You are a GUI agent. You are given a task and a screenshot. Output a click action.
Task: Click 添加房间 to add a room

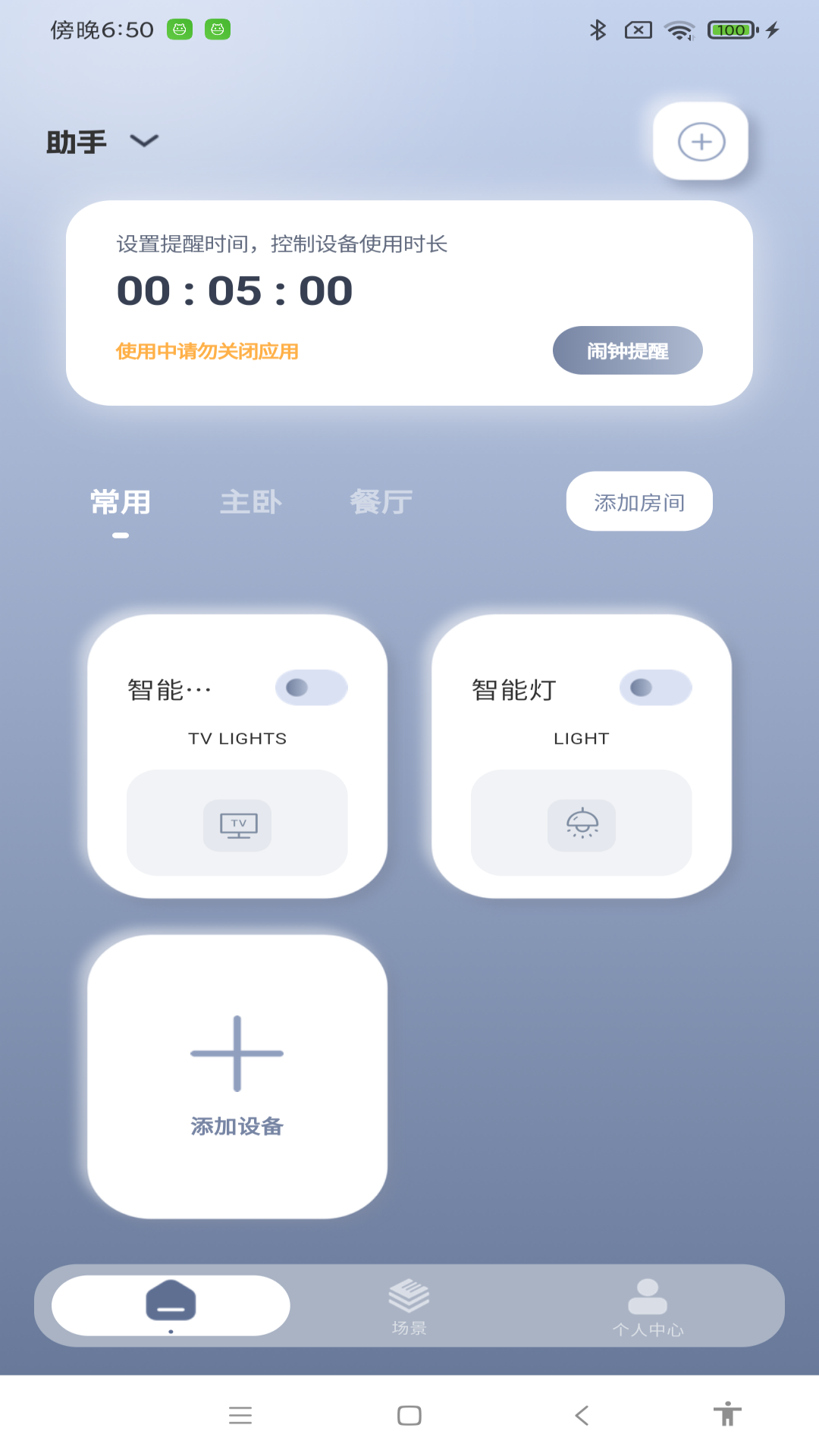(x=639, y=501)
